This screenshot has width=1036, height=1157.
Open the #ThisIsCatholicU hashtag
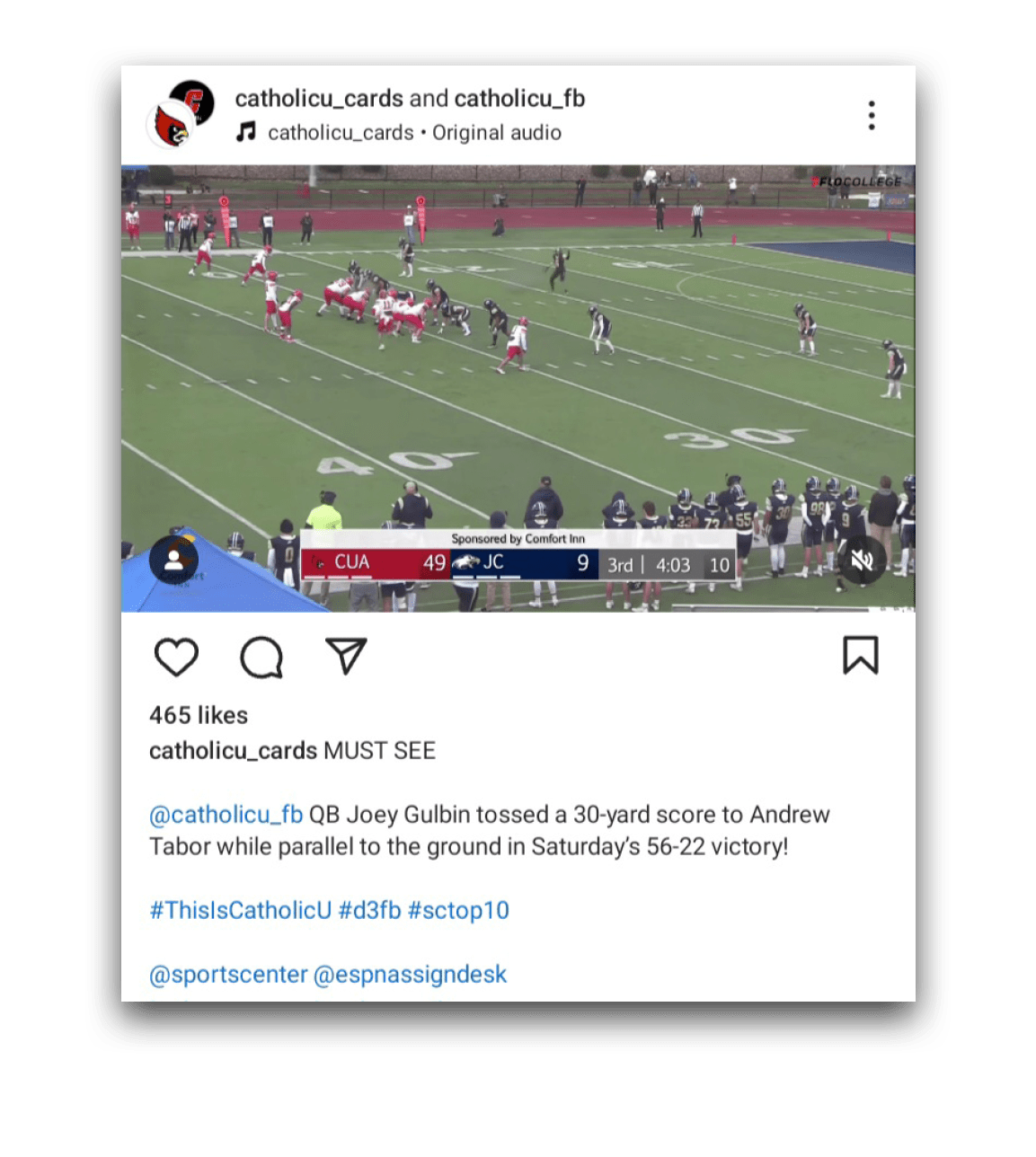pos(240,910)
